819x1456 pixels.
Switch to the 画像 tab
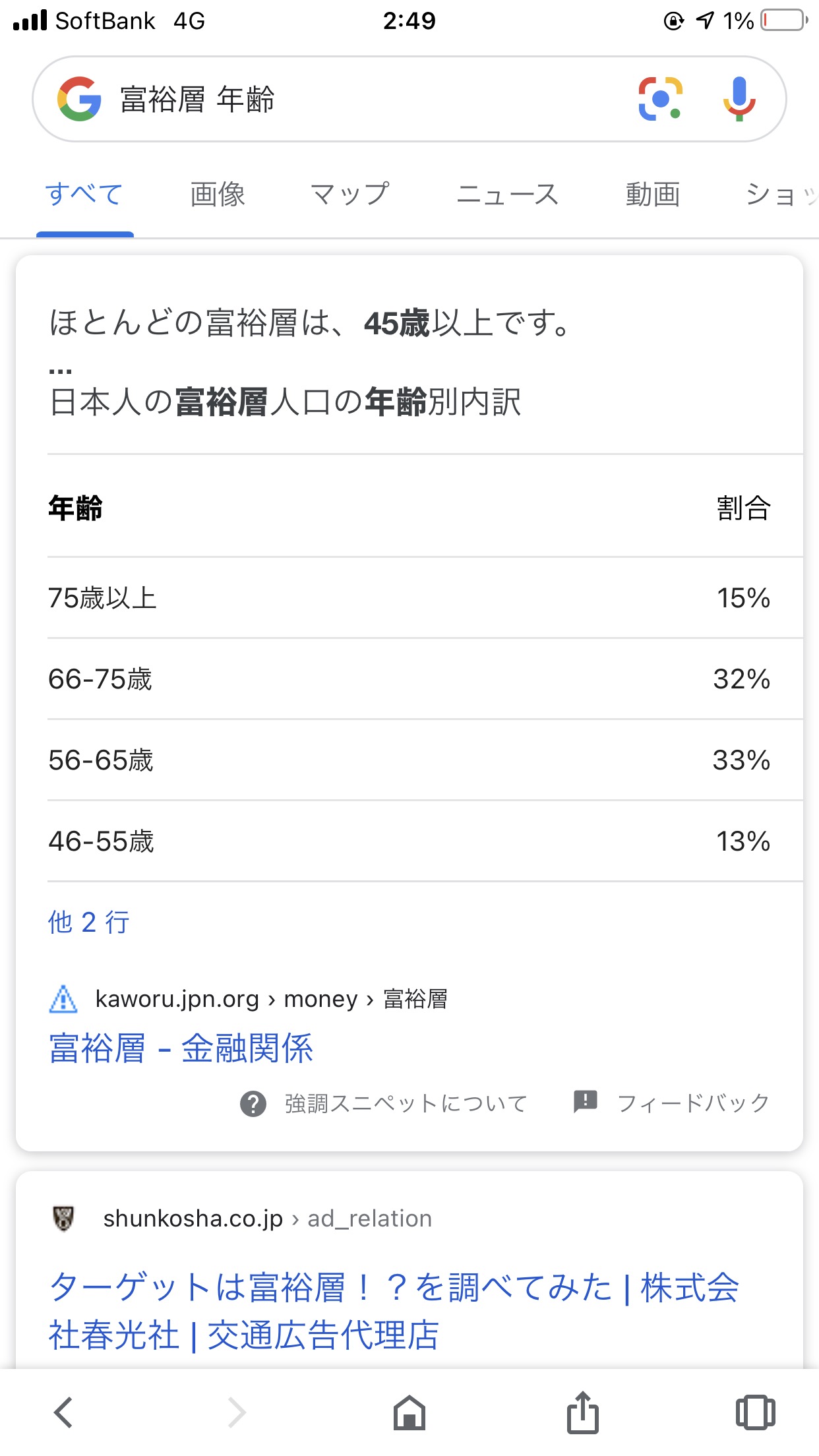218,195
